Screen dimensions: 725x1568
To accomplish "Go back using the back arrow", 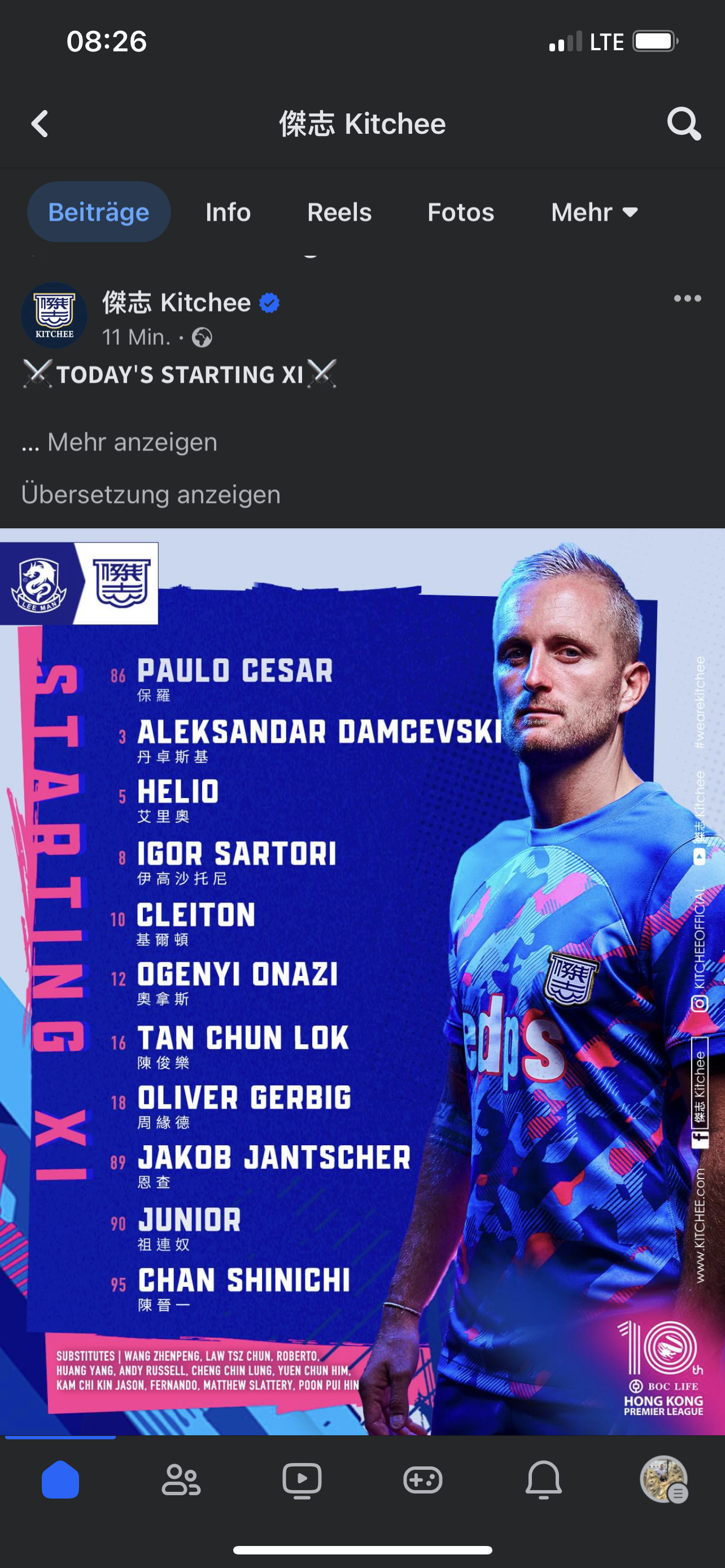I will tap(40, 124).
